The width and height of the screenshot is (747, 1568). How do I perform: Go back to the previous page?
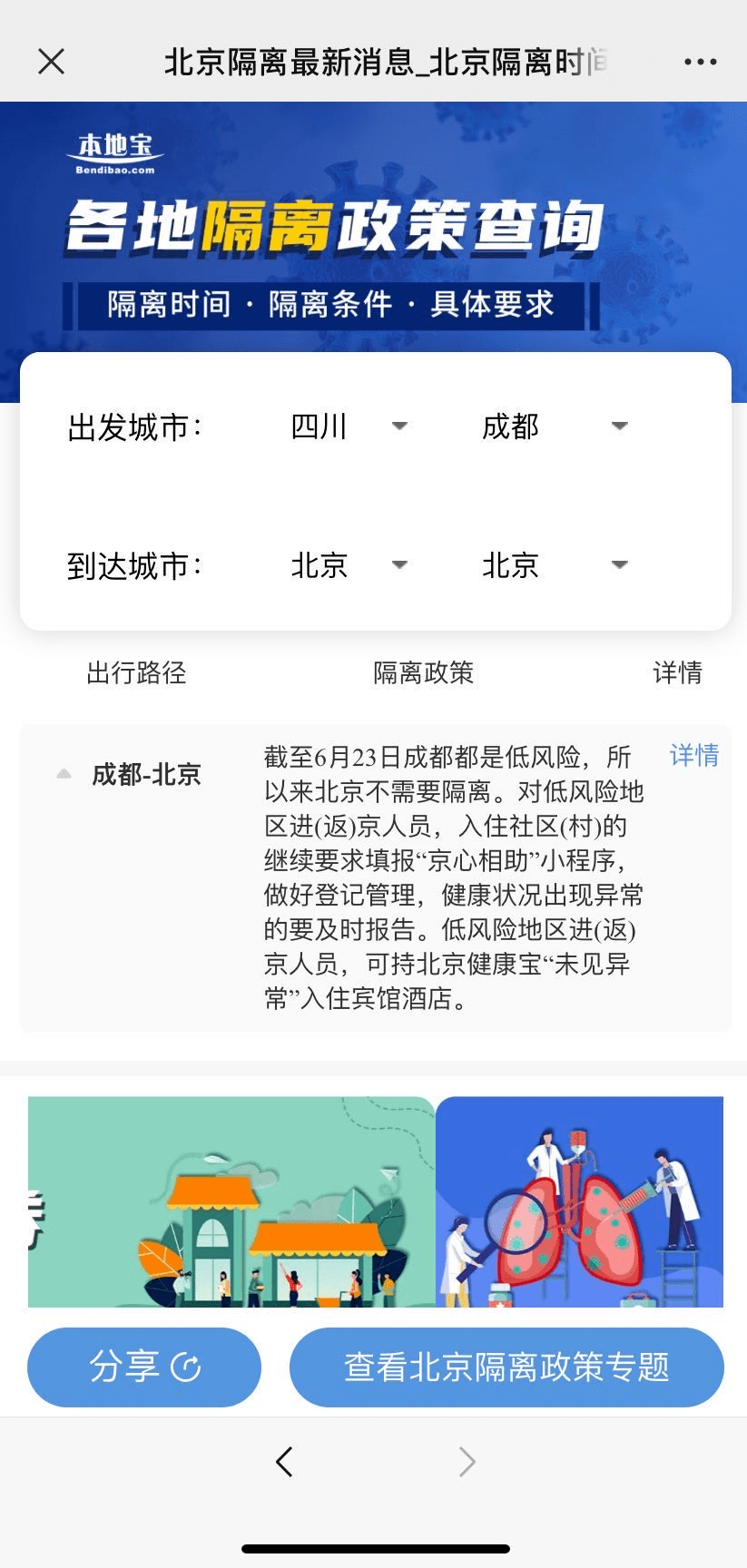pos(284,1462)
